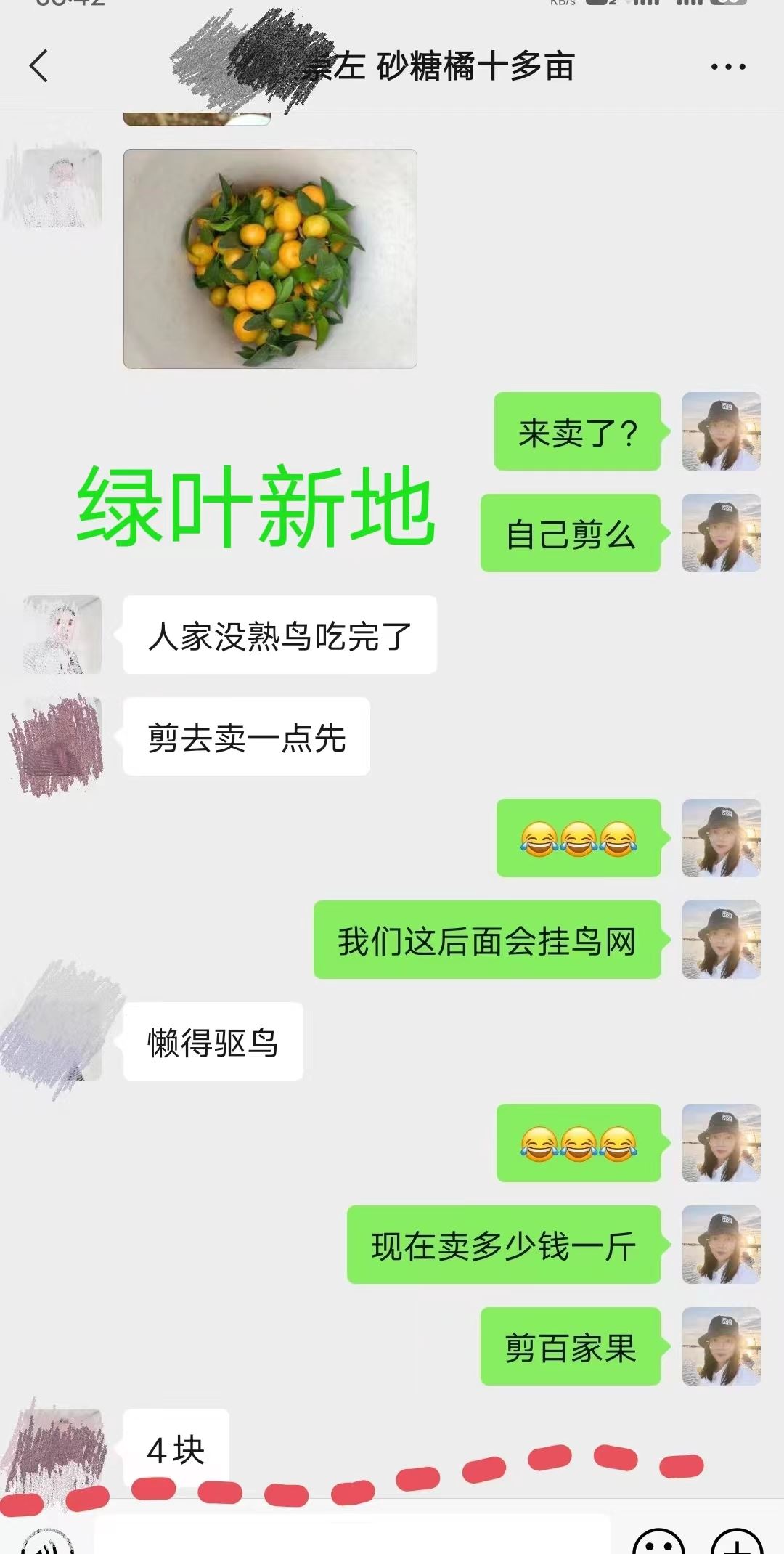Open the photo of oranges in the chat
784x1554 pixels.
[x=270, y=259]
